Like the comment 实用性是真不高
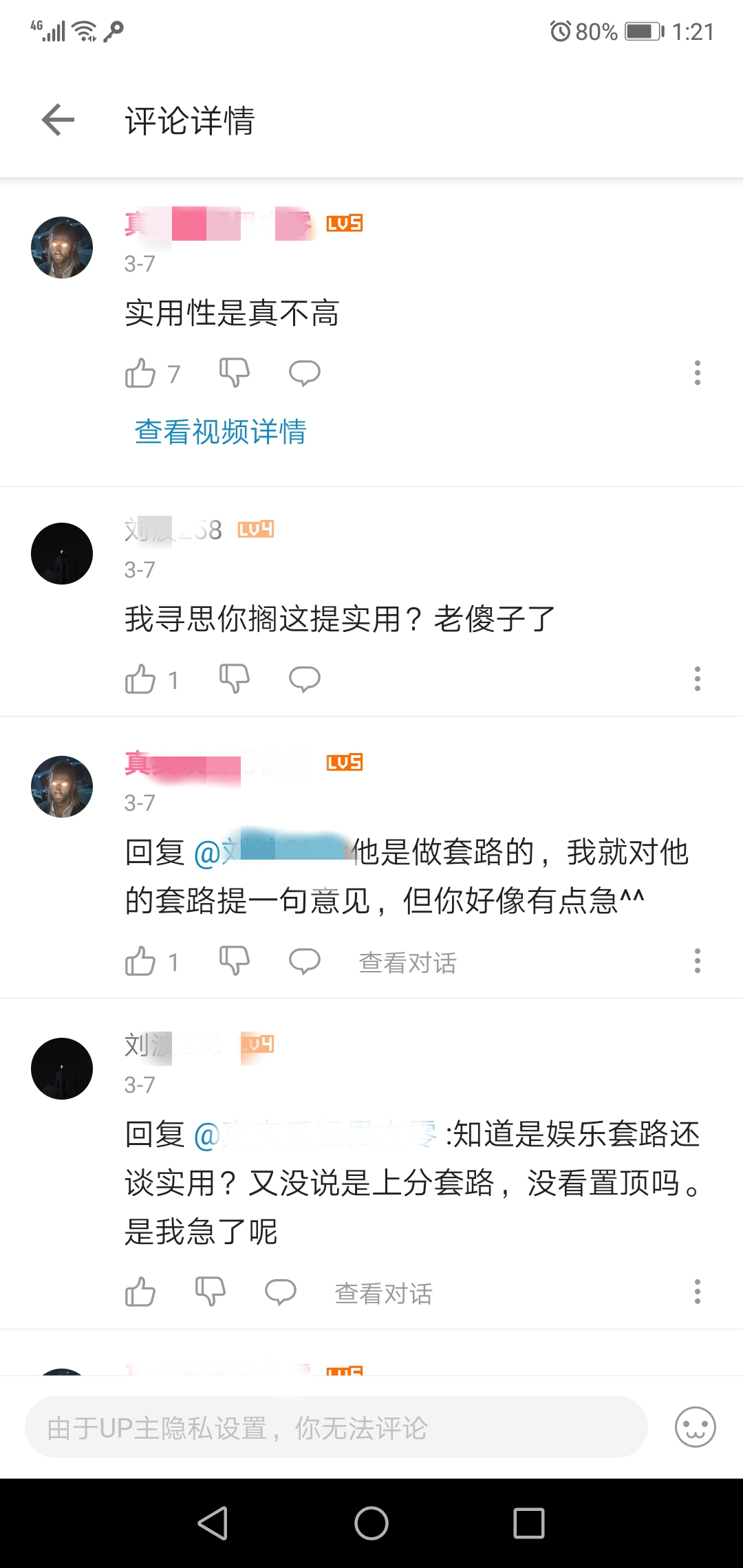Screen dimensions: 743x1568 (140, 373)
